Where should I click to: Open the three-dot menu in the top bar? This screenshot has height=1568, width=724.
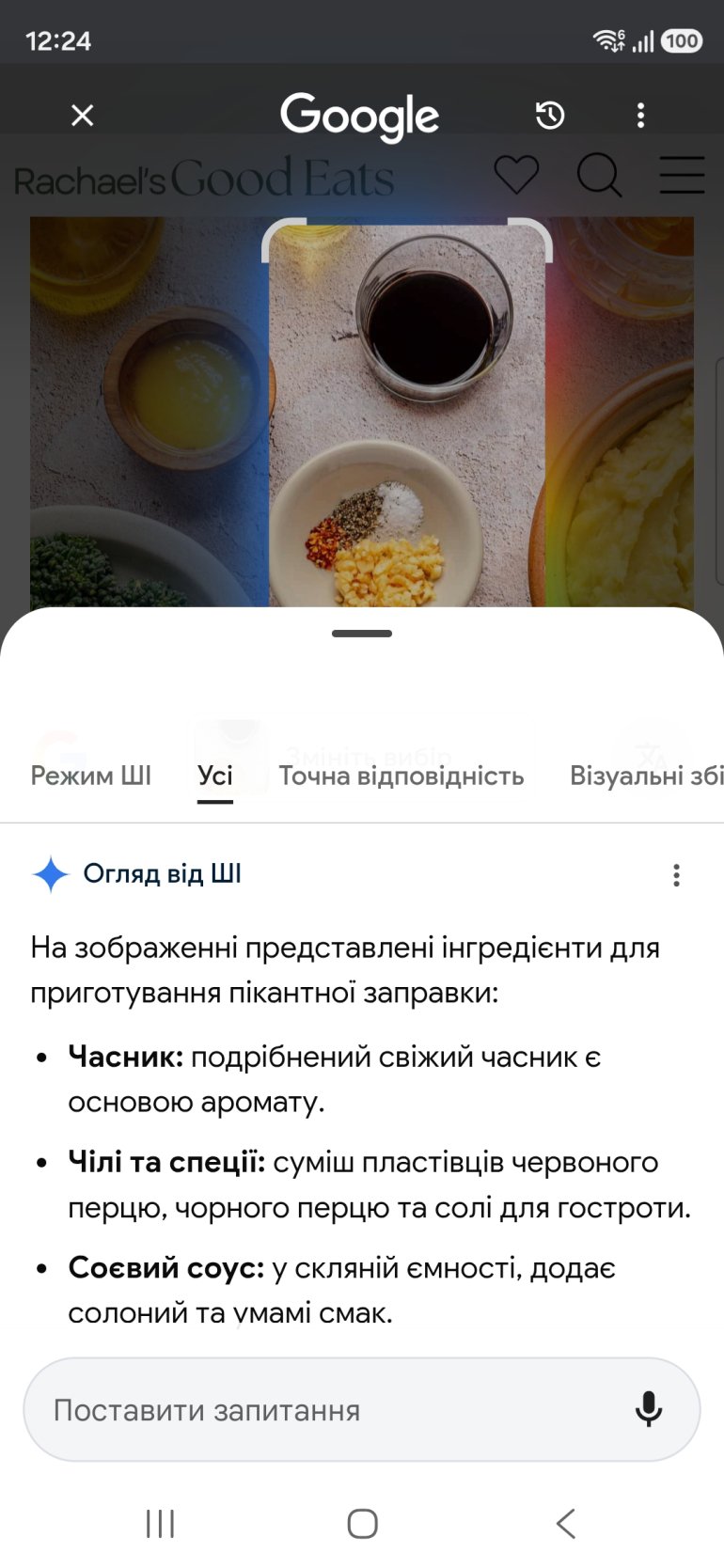click(640, 115)
